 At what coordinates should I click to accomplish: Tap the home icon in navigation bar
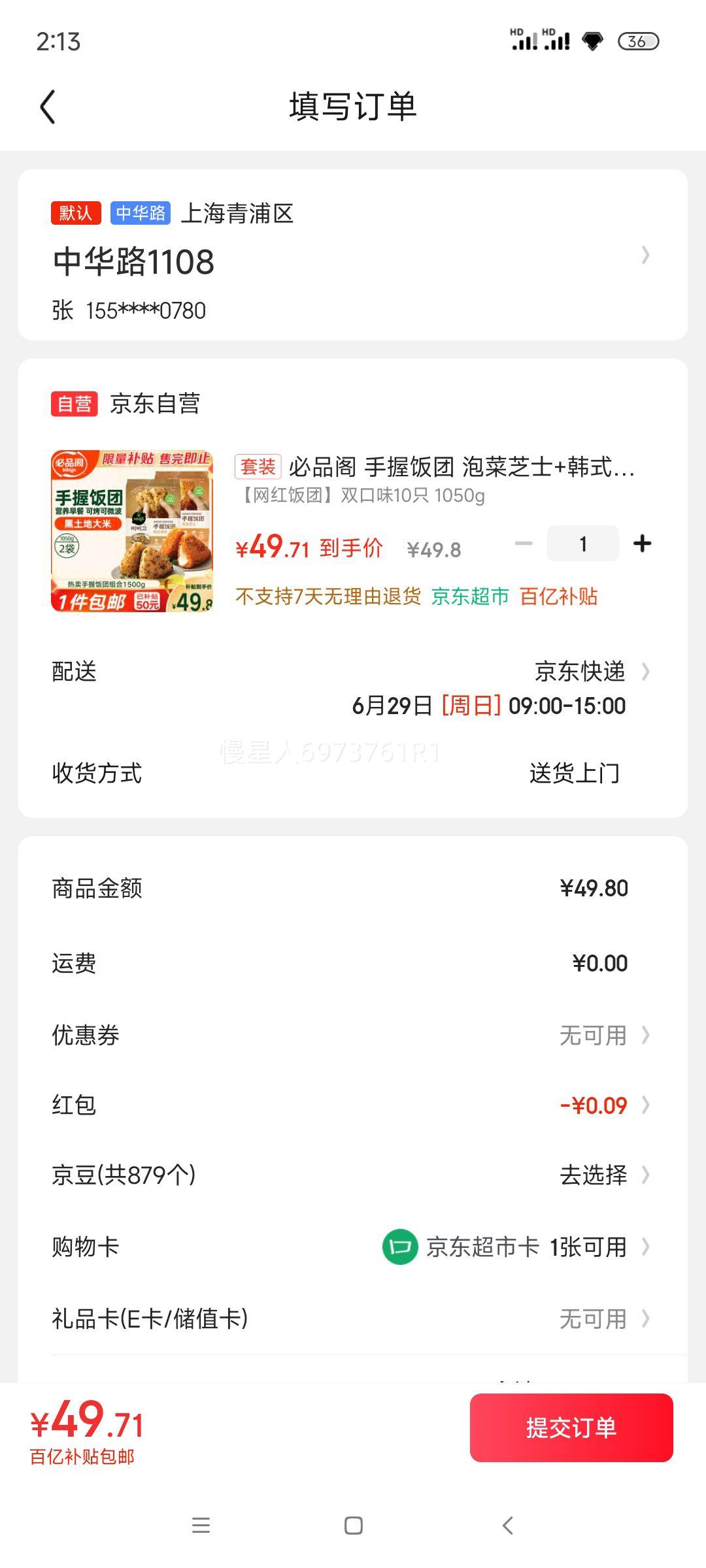353,1524
